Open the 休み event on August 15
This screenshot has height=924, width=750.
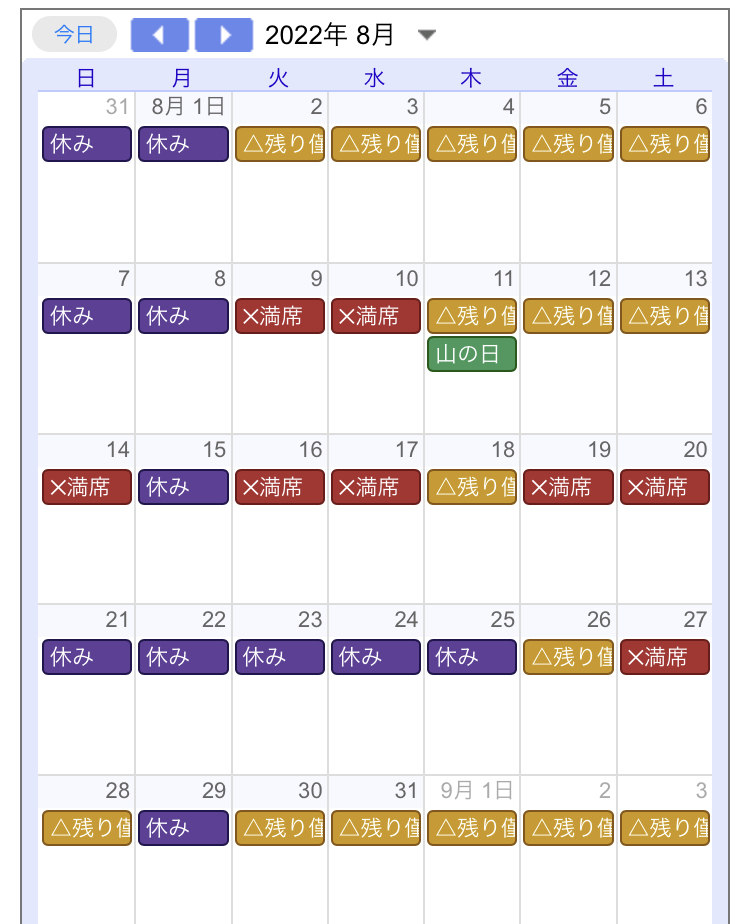point(183,487)
